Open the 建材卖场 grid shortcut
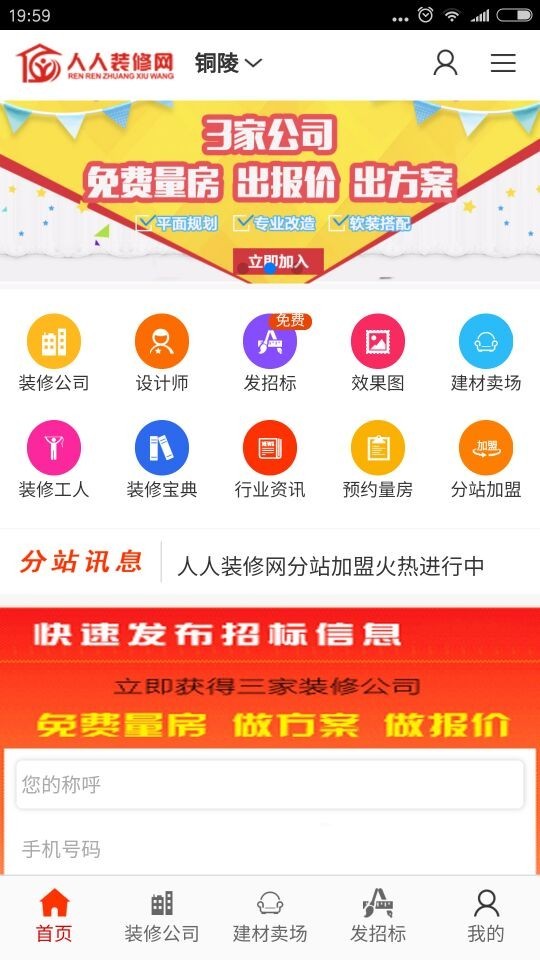The width and height of the screenshot is (540, 960). click(x=486, y=353)
